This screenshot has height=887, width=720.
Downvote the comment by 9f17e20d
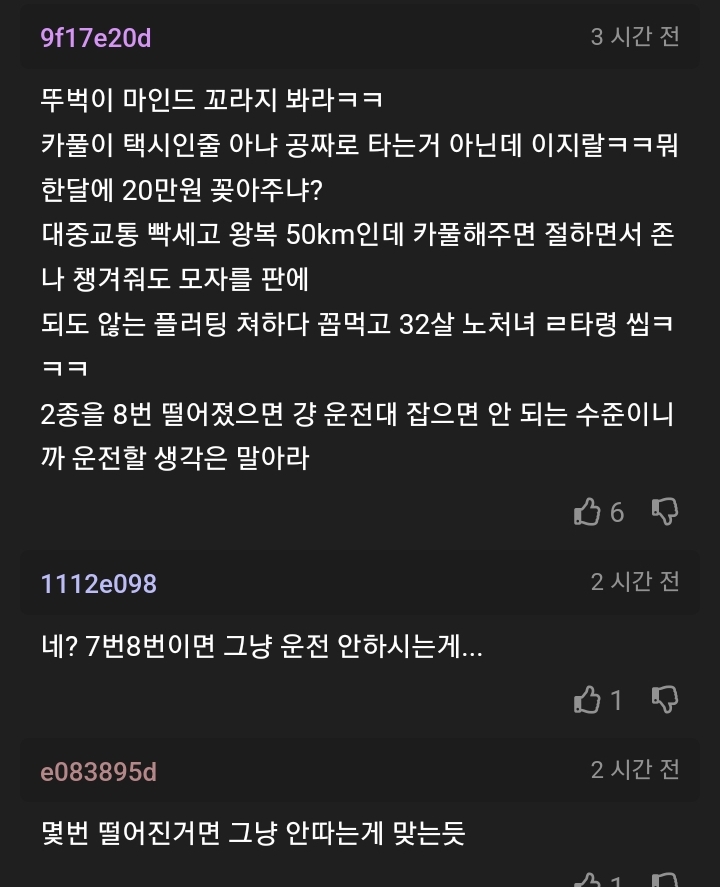665,512
